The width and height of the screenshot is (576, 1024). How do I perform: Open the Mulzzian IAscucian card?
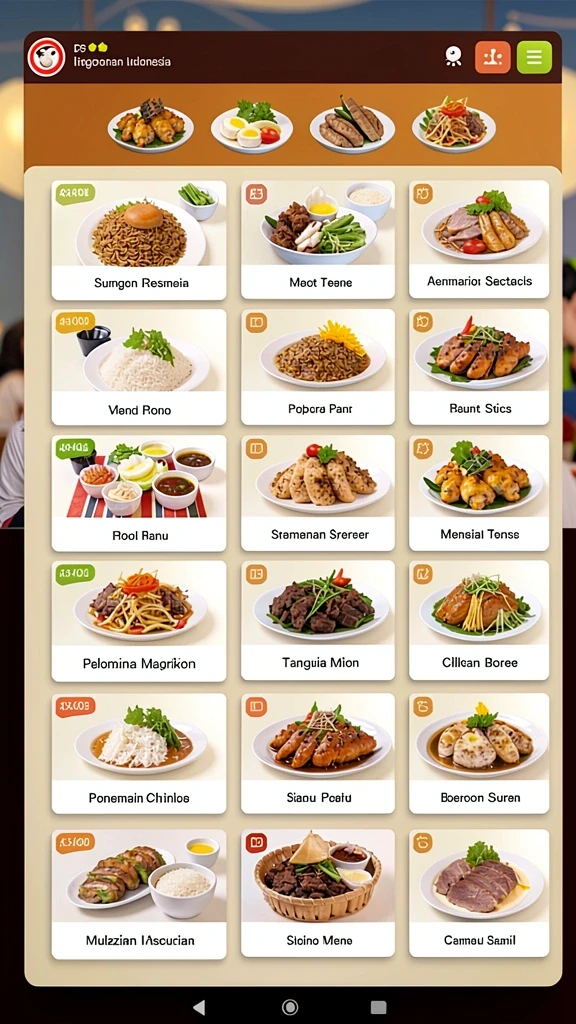(x=139, y=894)
